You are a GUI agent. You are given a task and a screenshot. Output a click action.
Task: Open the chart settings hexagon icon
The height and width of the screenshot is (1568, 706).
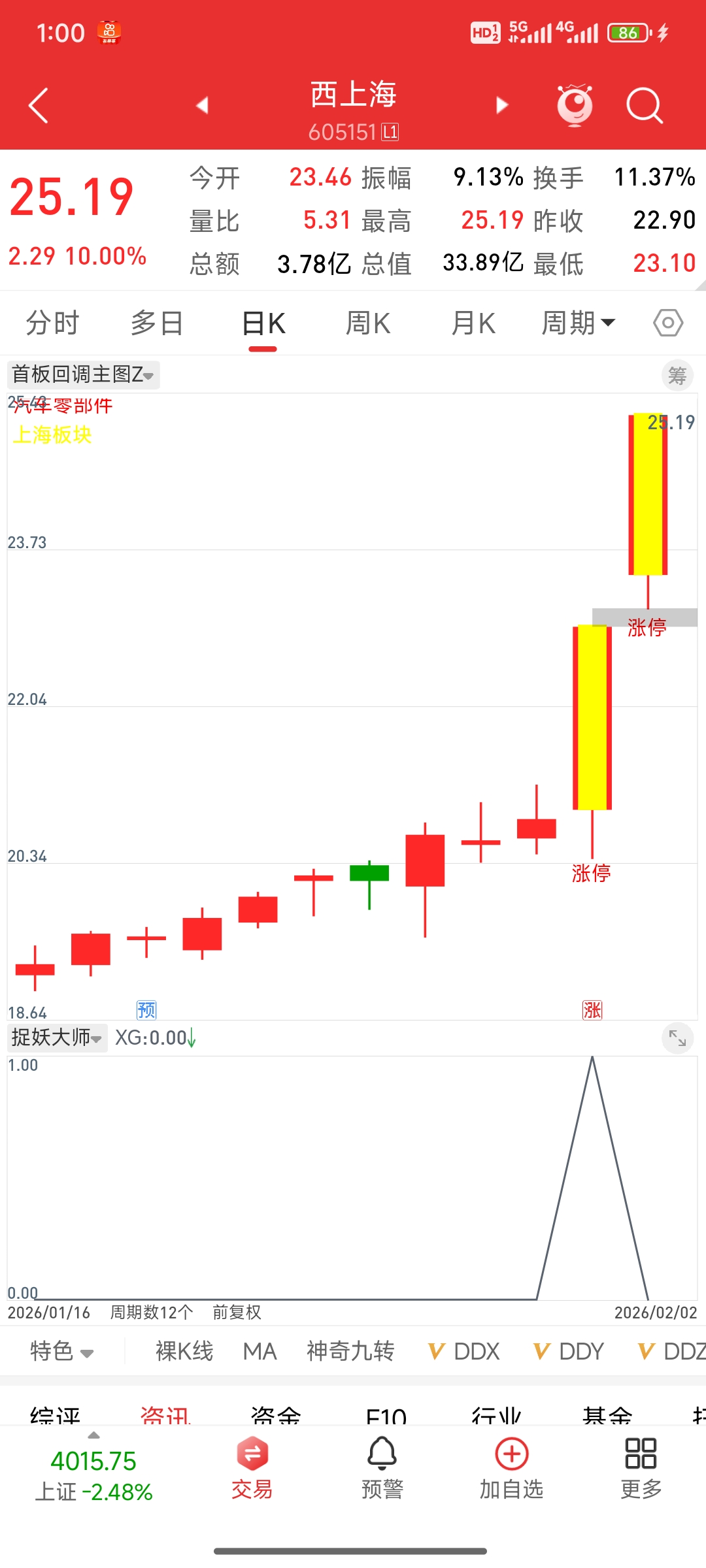(x=668, y=323)
